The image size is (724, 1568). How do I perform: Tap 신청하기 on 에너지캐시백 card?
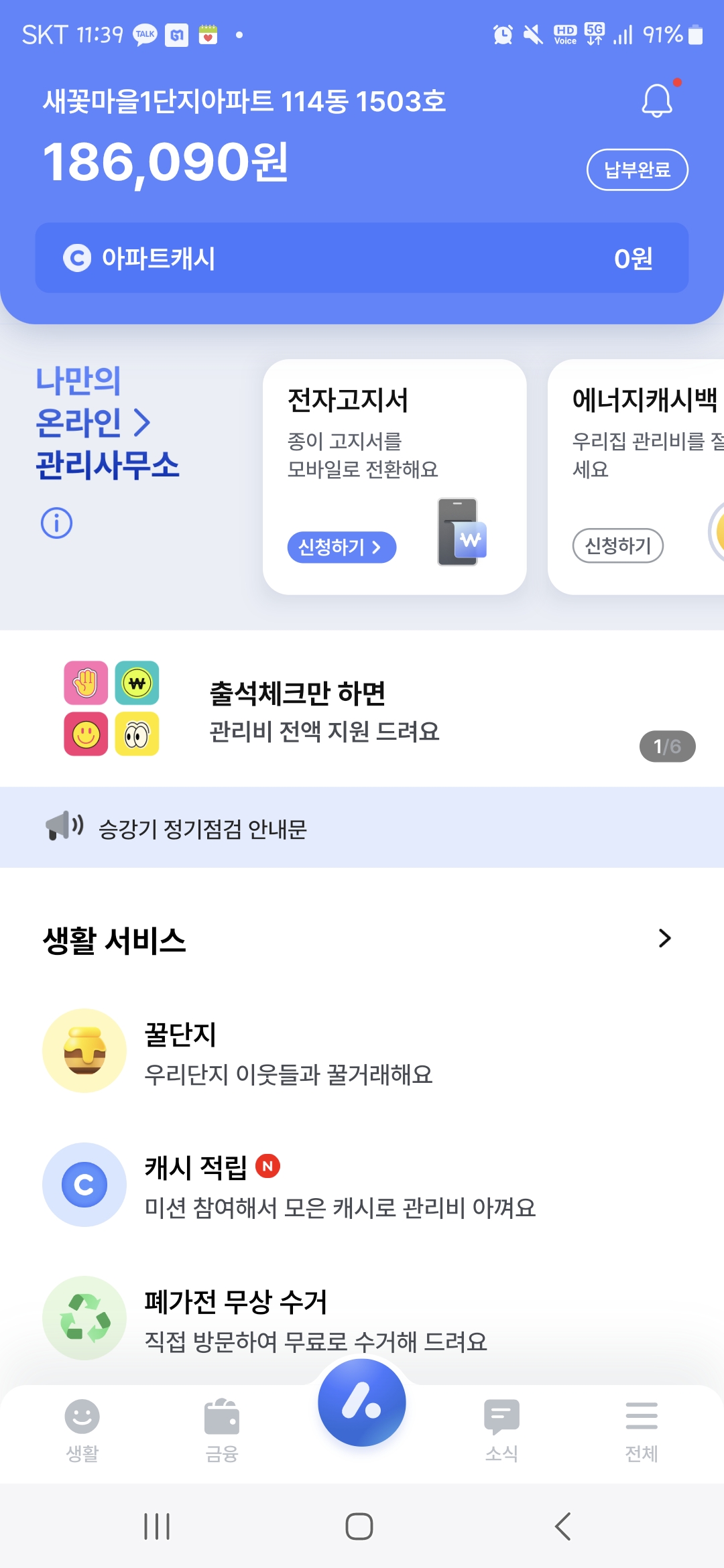pos(617,545)
